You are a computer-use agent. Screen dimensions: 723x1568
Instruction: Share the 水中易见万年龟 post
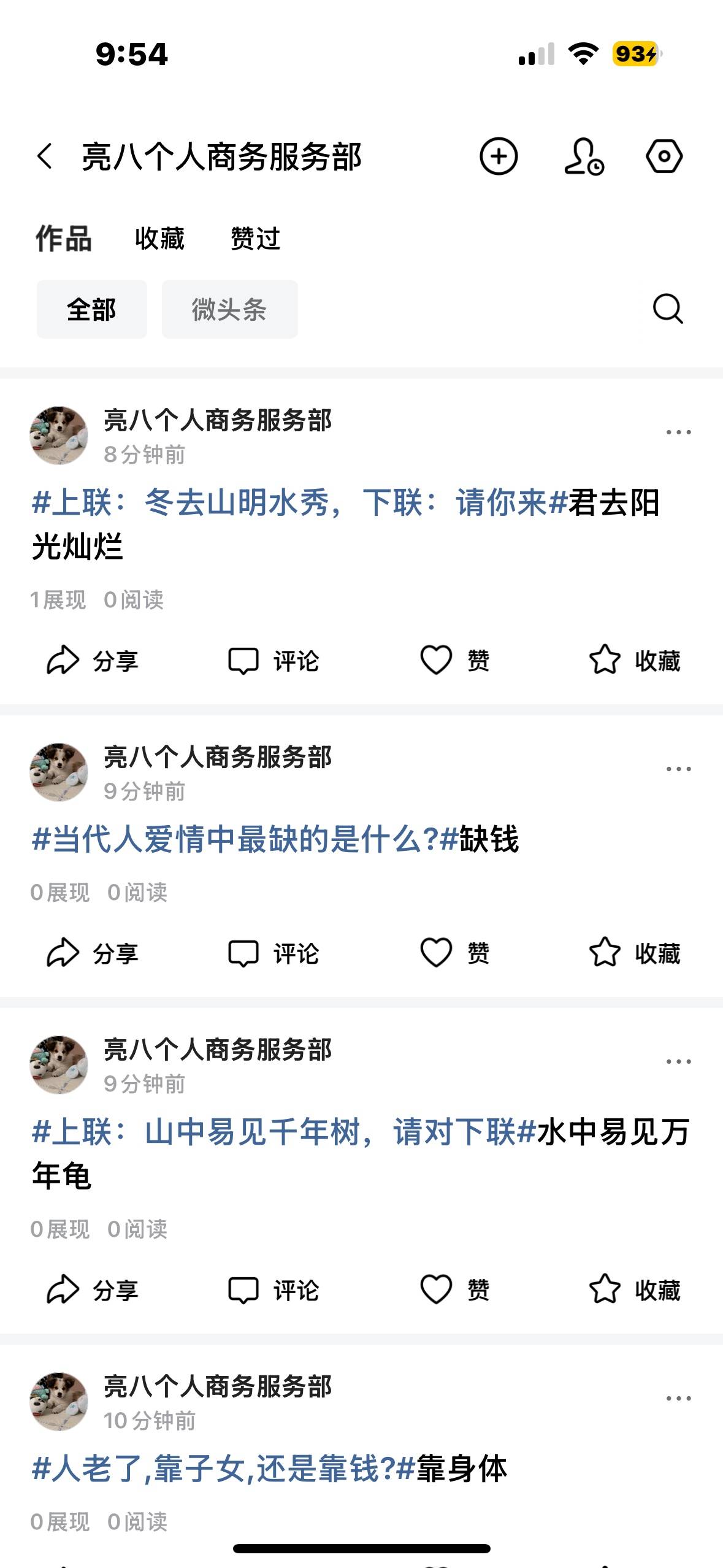pos(92,1289)
